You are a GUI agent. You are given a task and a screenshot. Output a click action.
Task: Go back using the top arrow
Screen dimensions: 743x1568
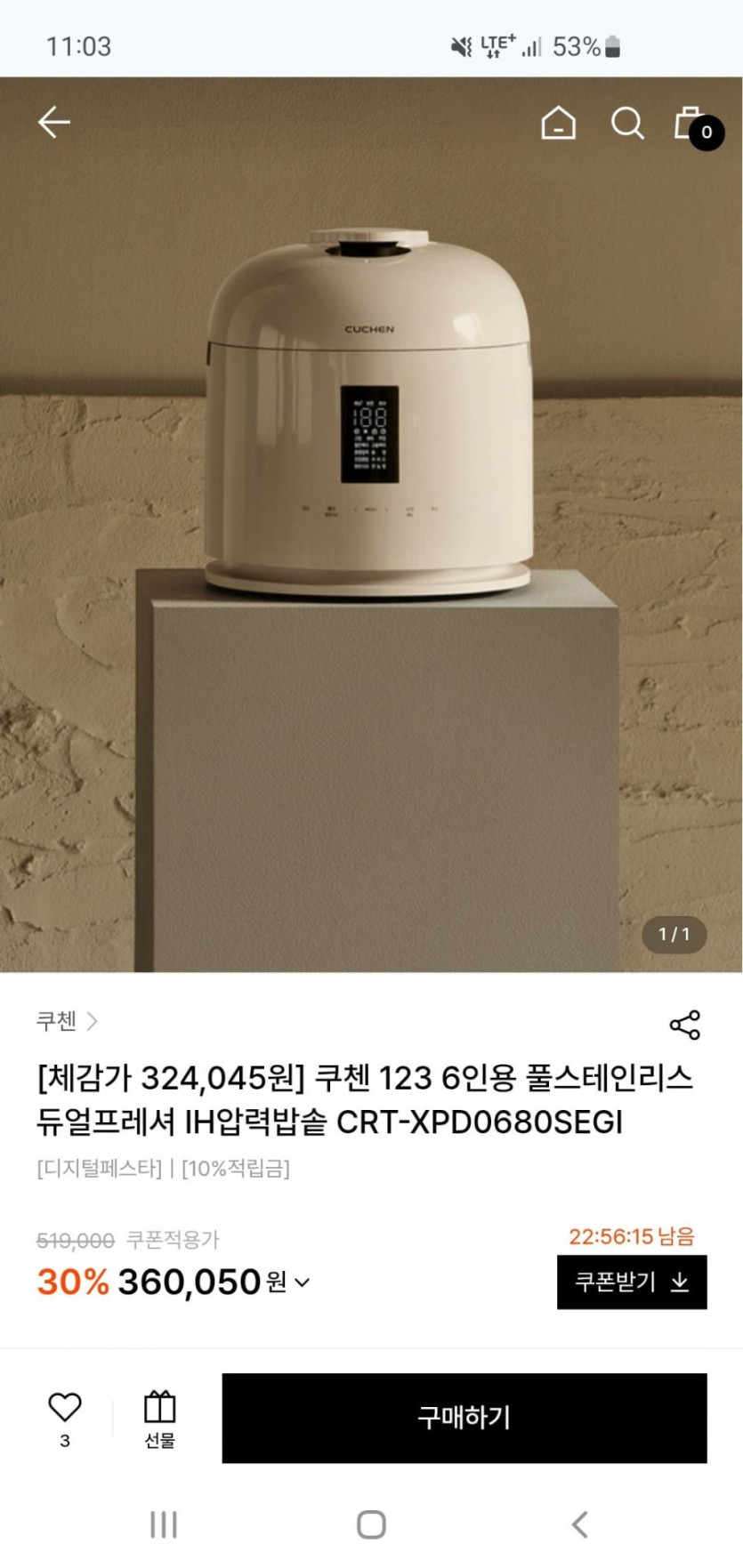pyautogui.click(x=53, y=122)
